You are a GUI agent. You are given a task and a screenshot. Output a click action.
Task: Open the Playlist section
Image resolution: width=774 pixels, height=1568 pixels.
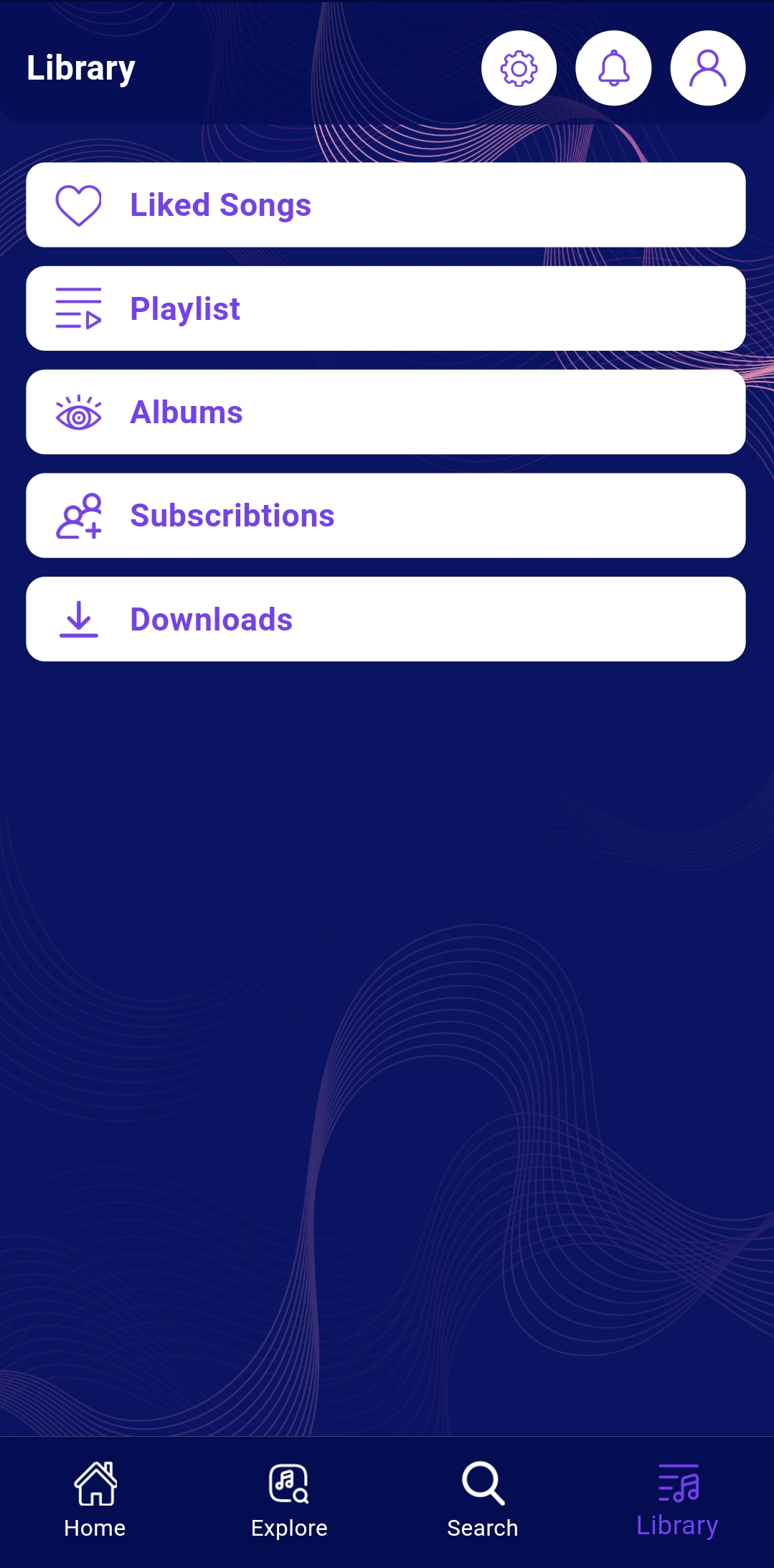click(x=386, y=308)
